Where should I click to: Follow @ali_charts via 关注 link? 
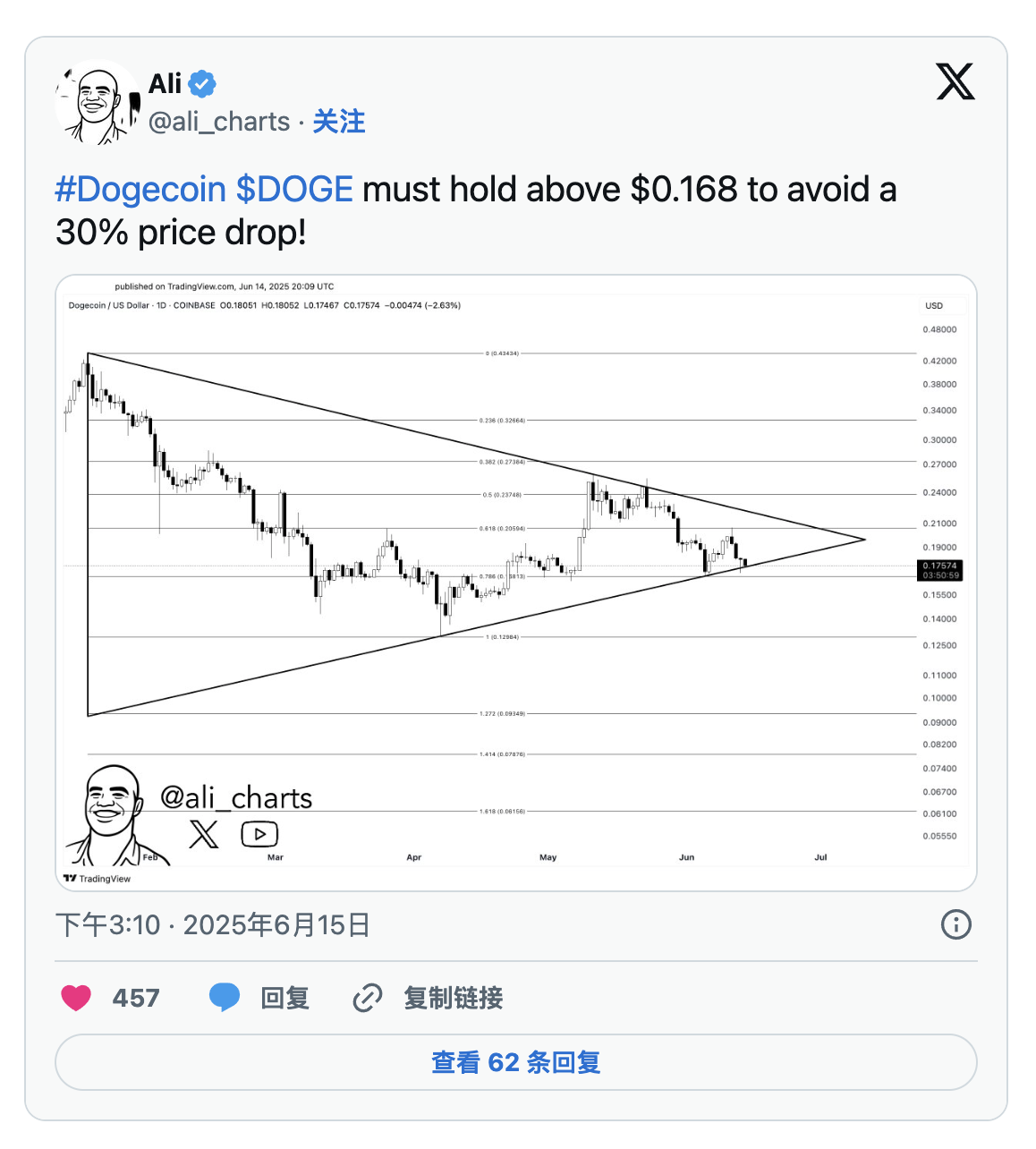(x=338, y=122)
